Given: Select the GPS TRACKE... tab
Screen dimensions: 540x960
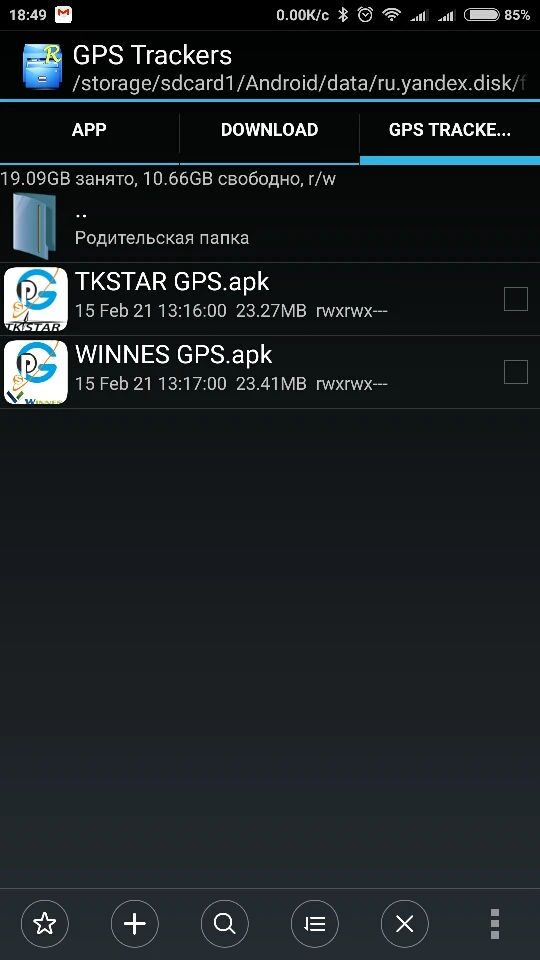Looking at the screenshot, I should click(450, 130).
